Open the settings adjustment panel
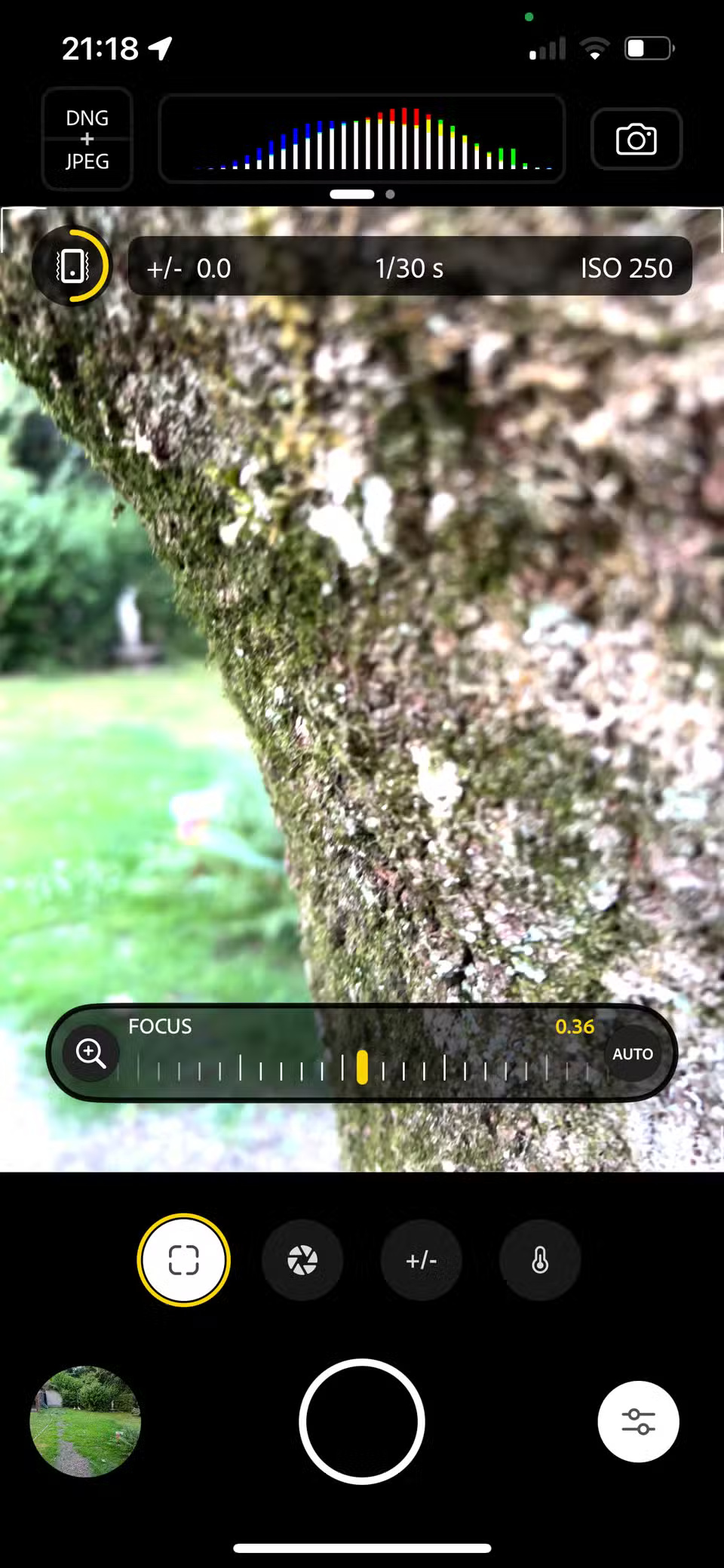This screenshot has width=724, height=1568. [x=638, y=1421]
